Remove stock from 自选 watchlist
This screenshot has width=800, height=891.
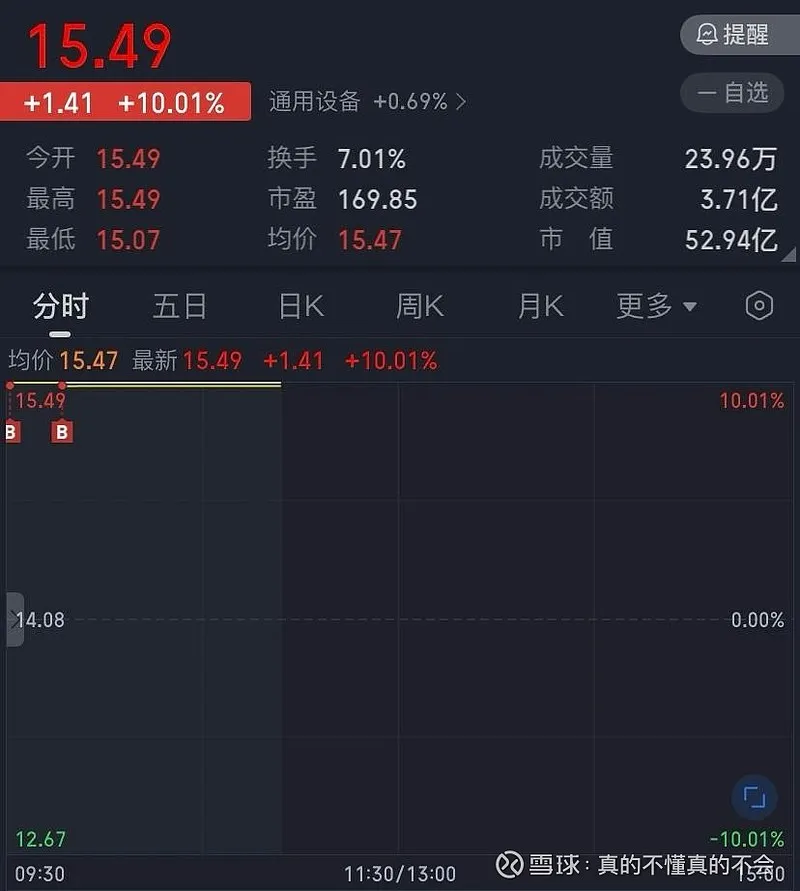[734, 93]
